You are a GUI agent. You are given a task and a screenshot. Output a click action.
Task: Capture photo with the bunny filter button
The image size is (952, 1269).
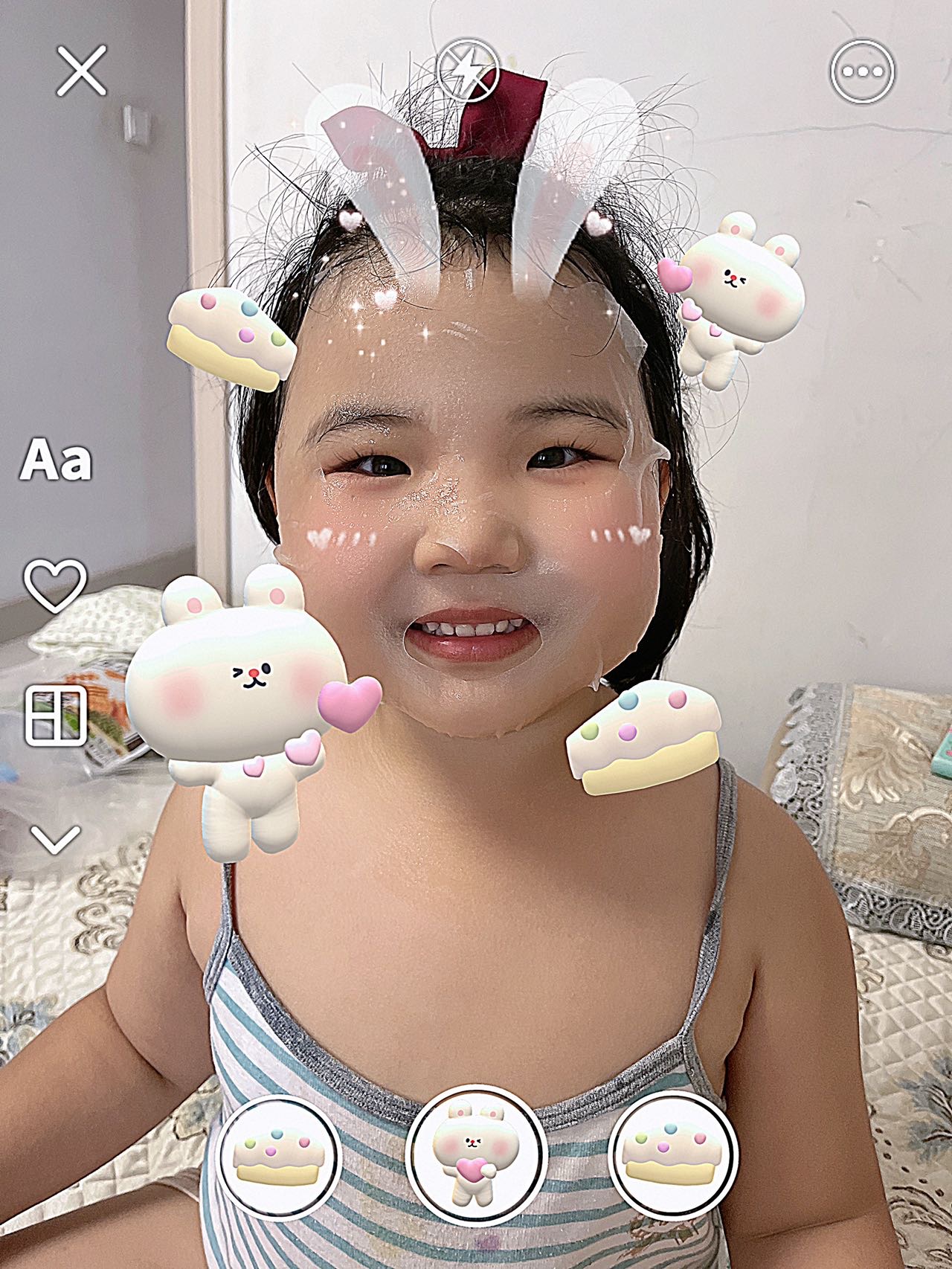(x=476, y=1155)
